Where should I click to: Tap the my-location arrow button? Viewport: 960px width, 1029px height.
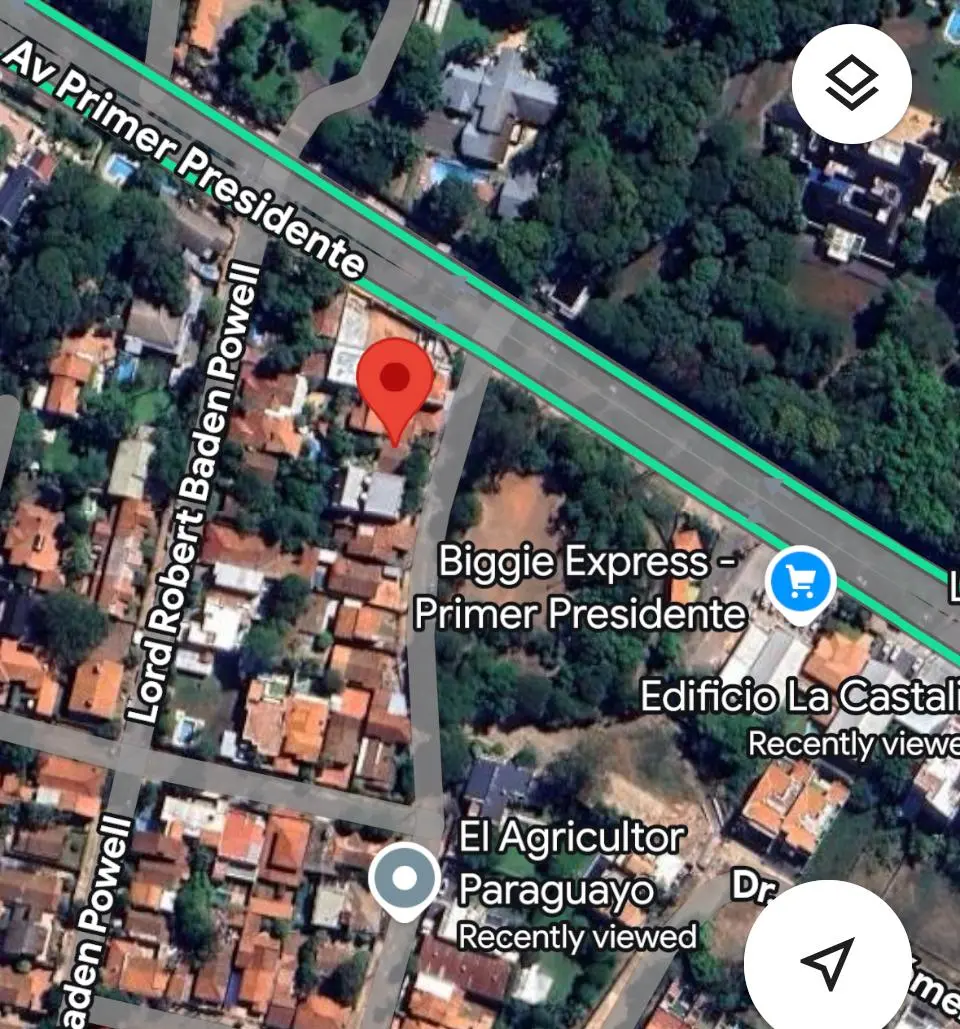click(827, 962)
